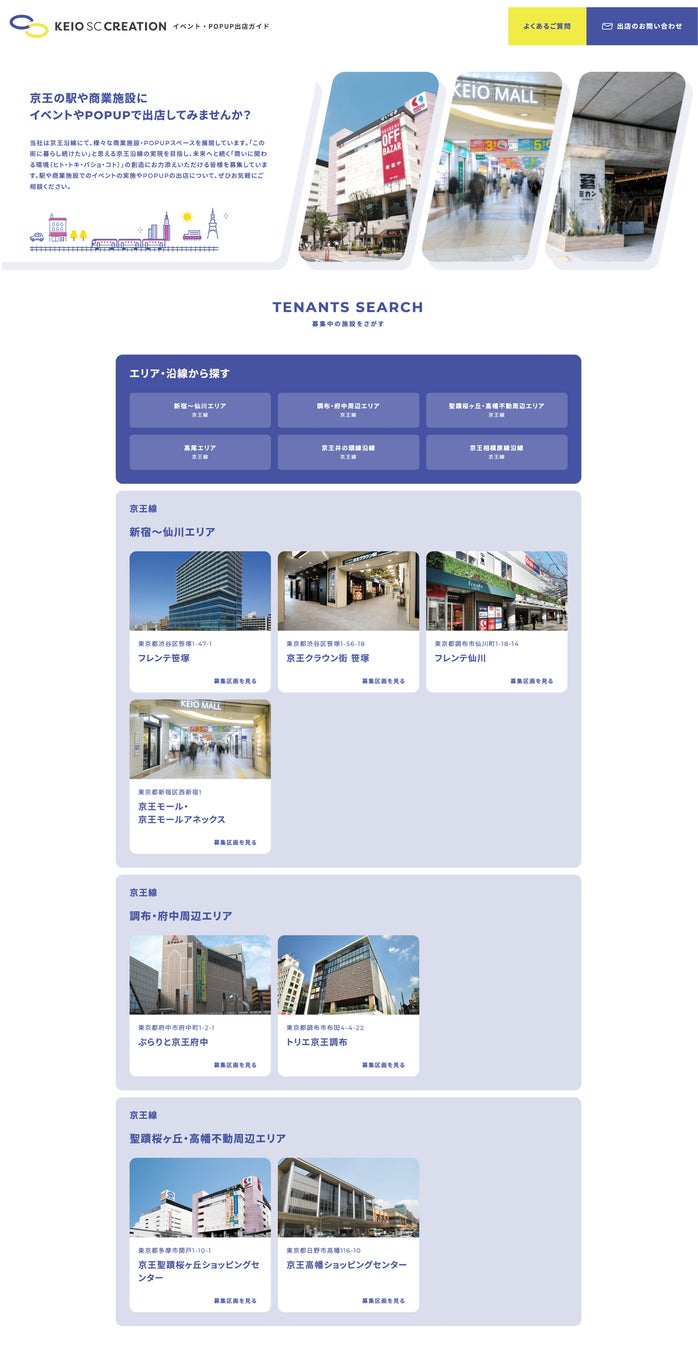
Task: Select 高尾エリア area filter
Action: [x=200, y=452]
